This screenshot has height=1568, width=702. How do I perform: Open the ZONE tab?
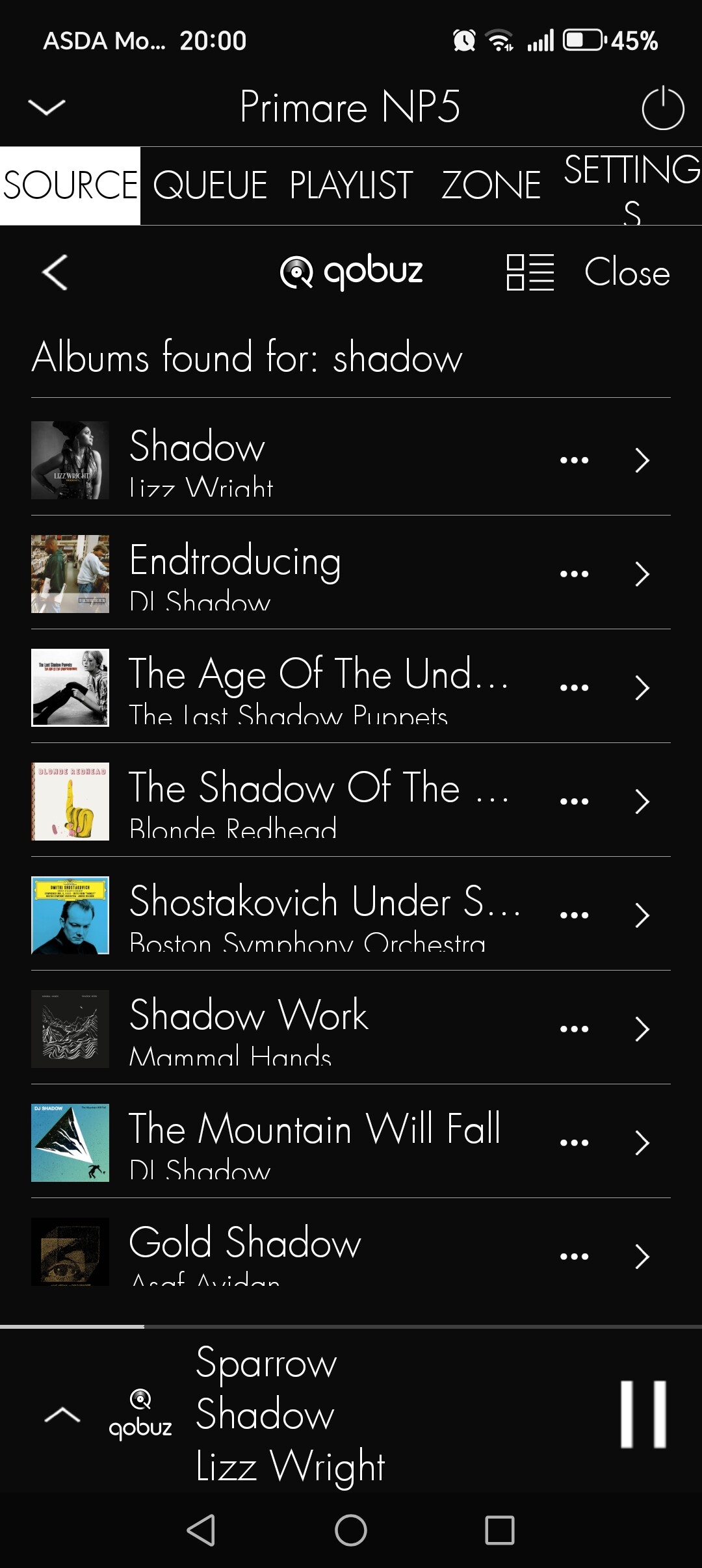pos(491,185)
